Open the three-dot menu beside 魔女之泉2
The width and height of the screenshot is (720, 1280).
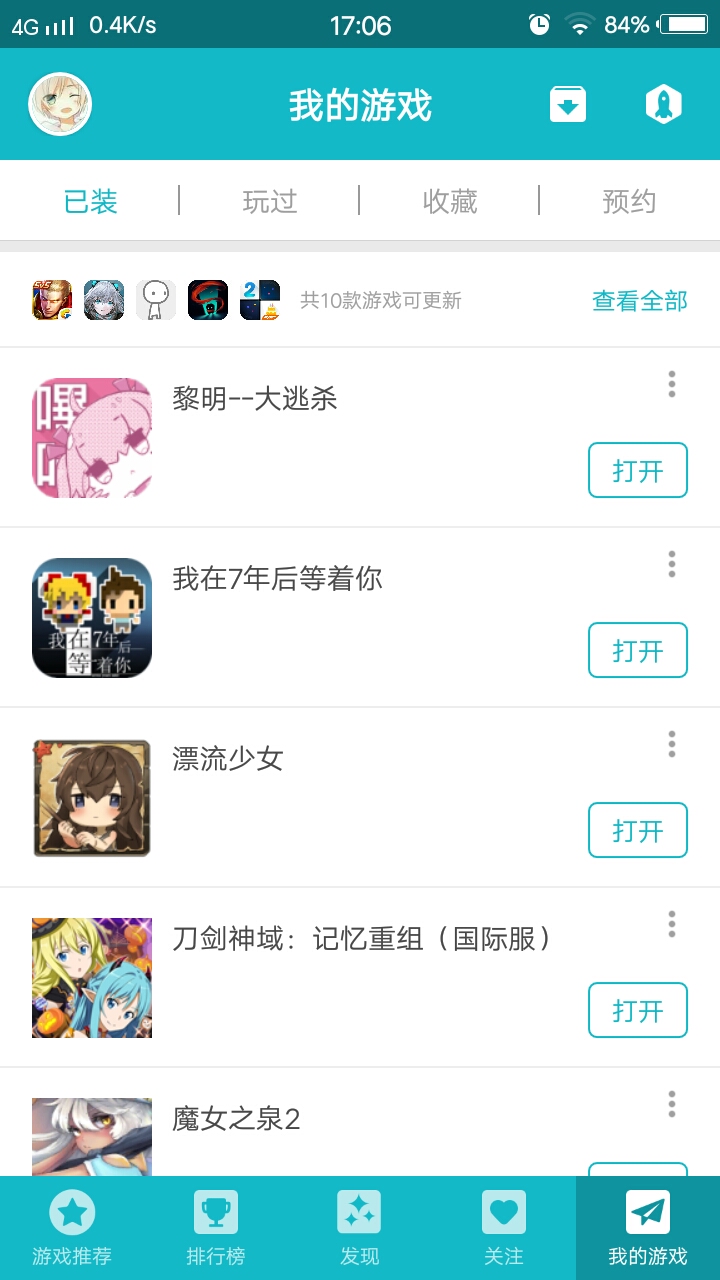(x=670, y=1104)
